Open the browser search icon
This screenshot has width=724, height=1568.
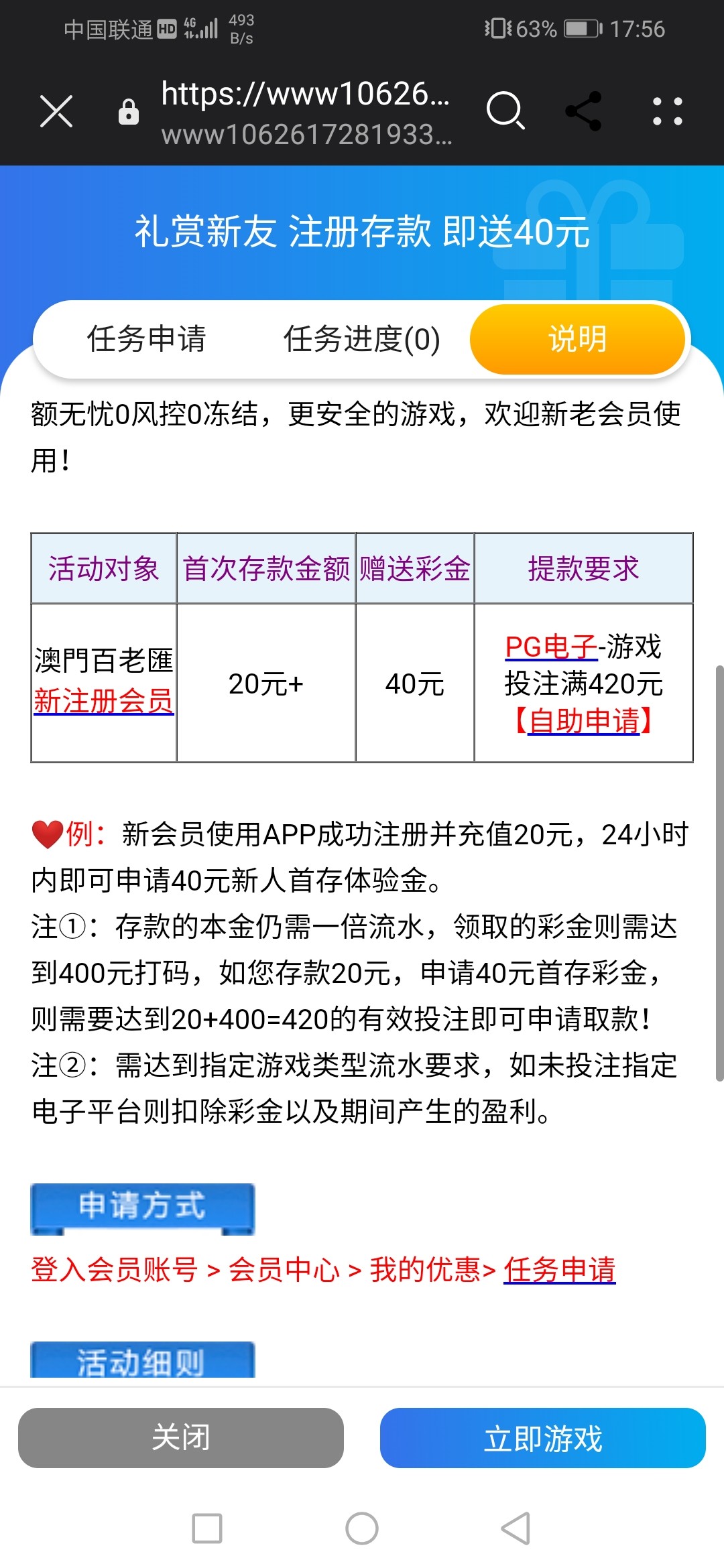(x=505, y=111)
